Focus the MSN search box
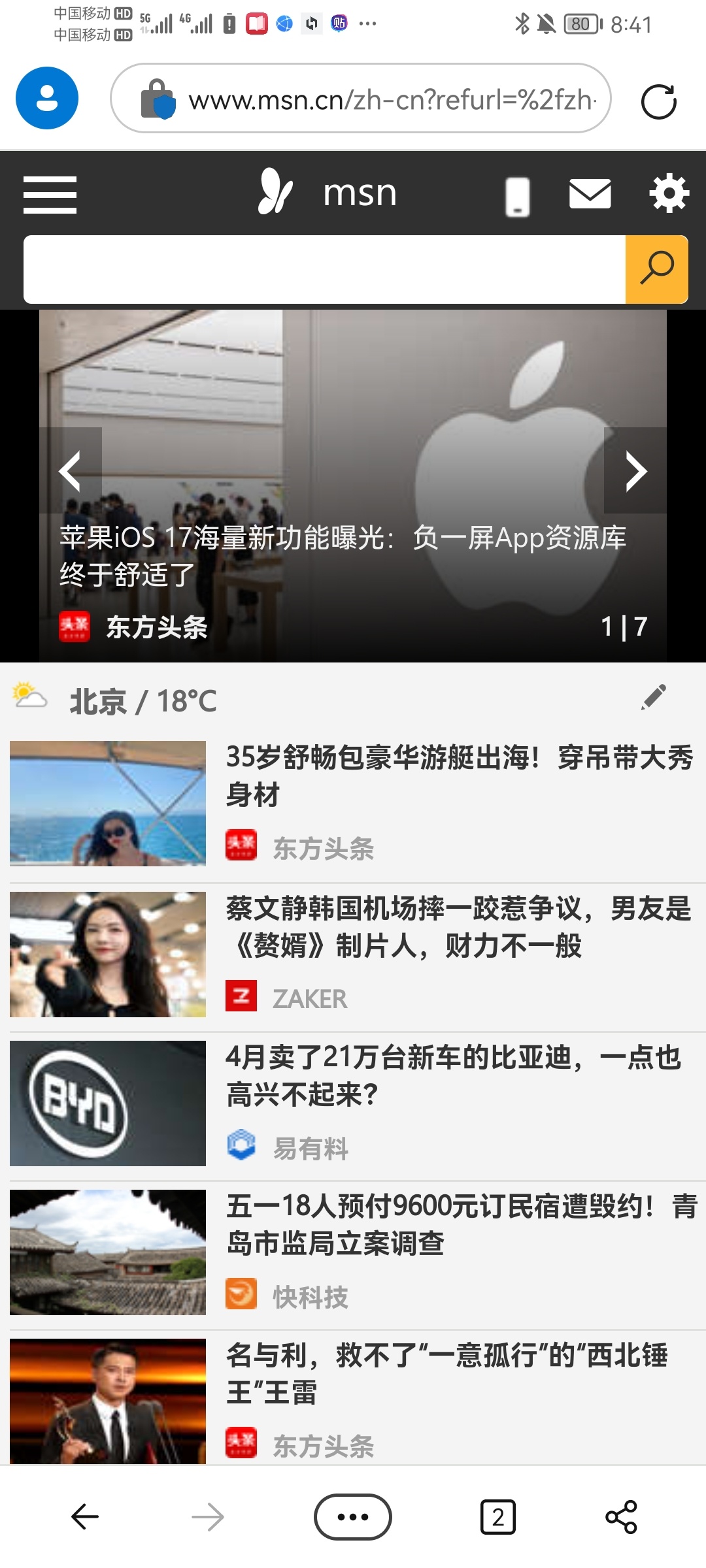The width and height of the screenshot is (706, 1568). coord(324,269)
